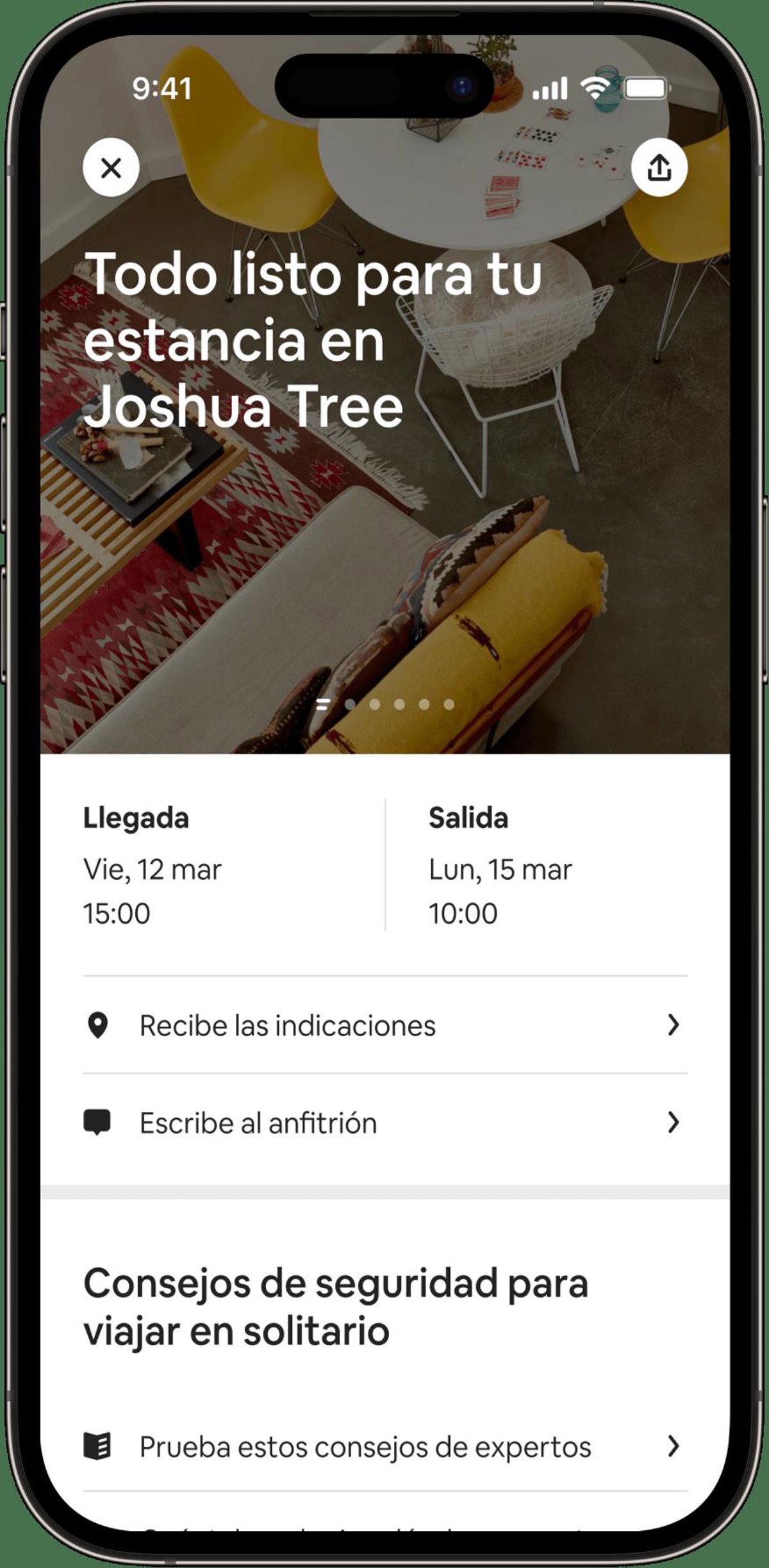Open Recibe las indicaciones
This screenshot has height=1568, width=769.
point(384,1025)
